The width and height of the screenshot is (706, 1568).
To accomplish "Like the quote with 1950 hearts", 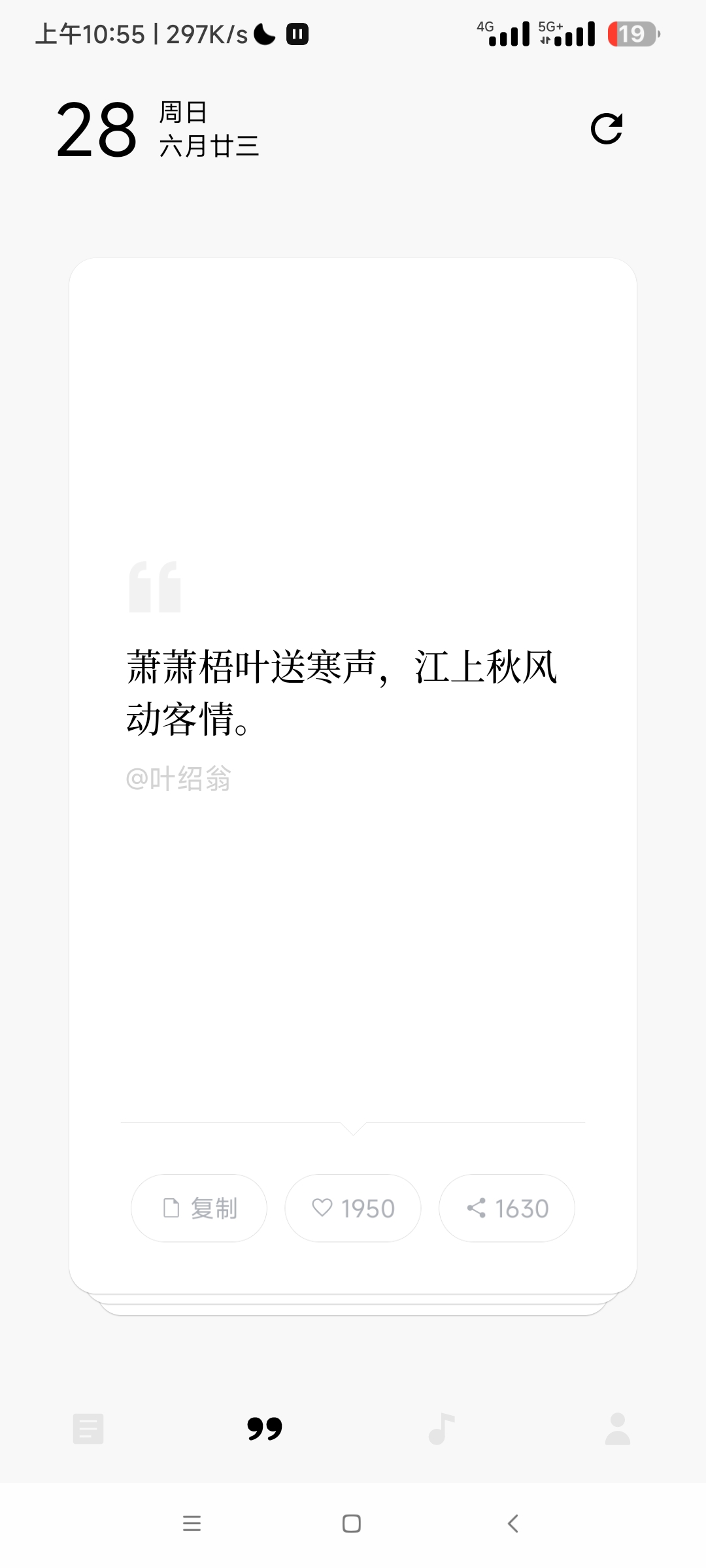I will pos(353,1208).
